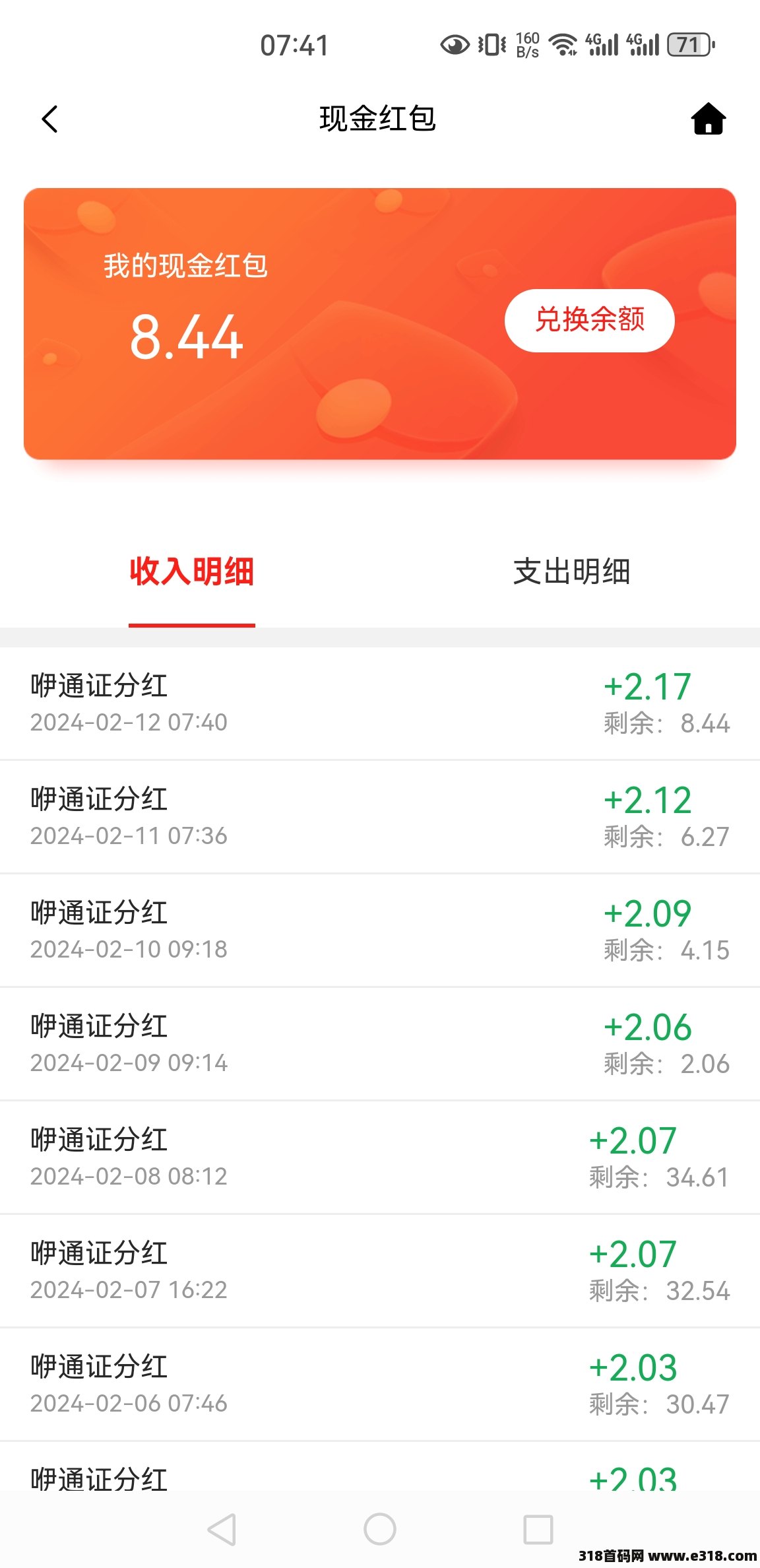The height and width of the screenshot is (1568, 760).
Task: Select the 收入明细 tab
Action: point(191,572)
